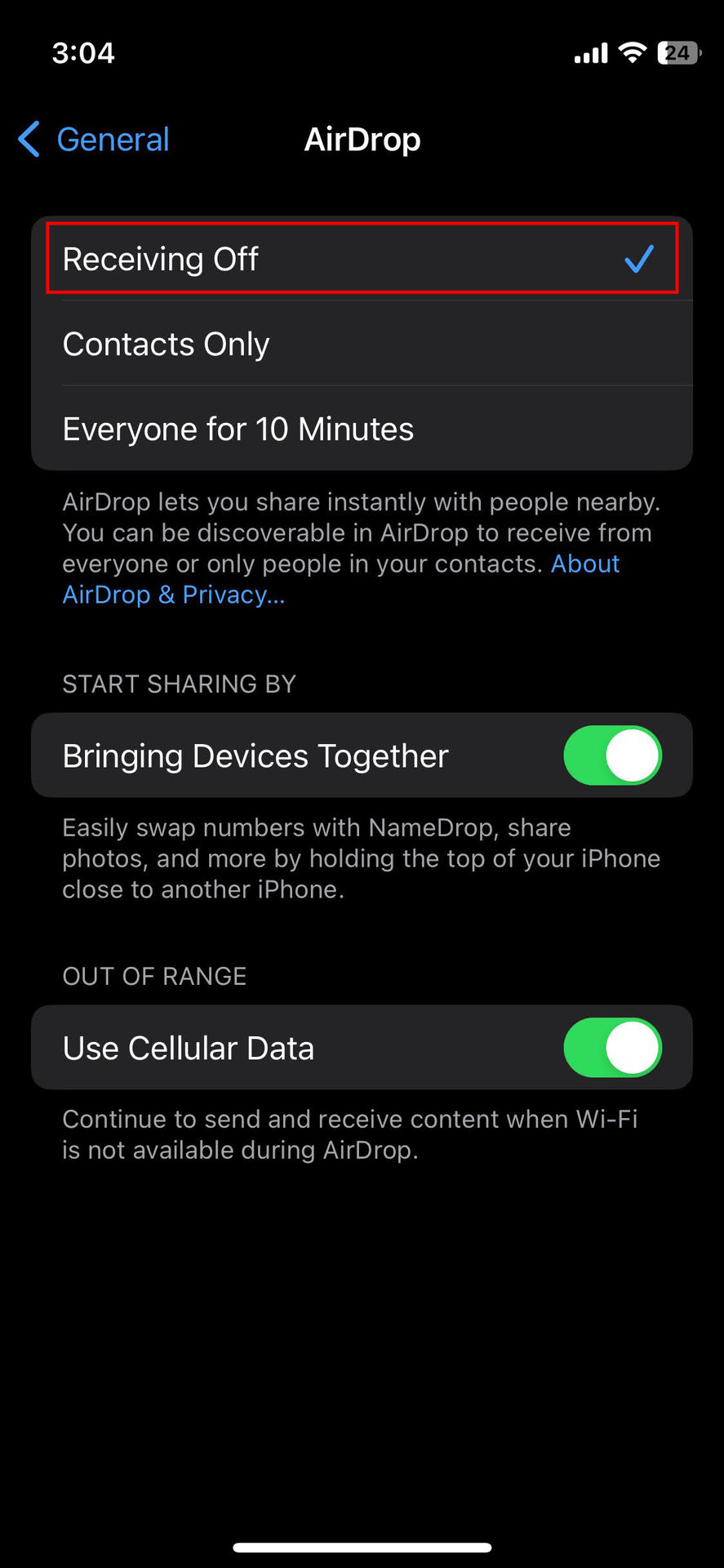Select Everyone for 10 Minutes
The width and height of the screenshot is (724, 1568).
point(362,430)
